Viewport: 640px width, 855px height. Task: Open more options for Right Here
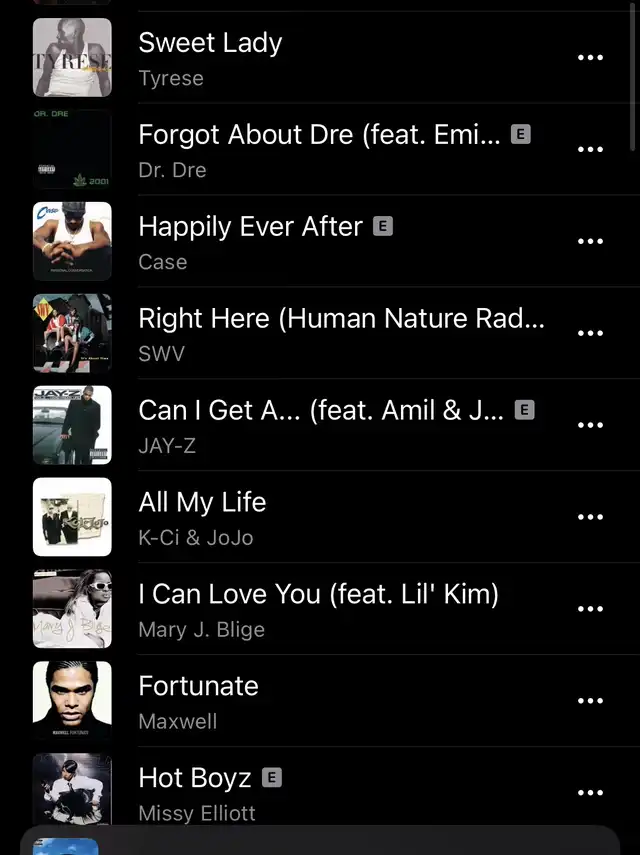click(590, 334)
